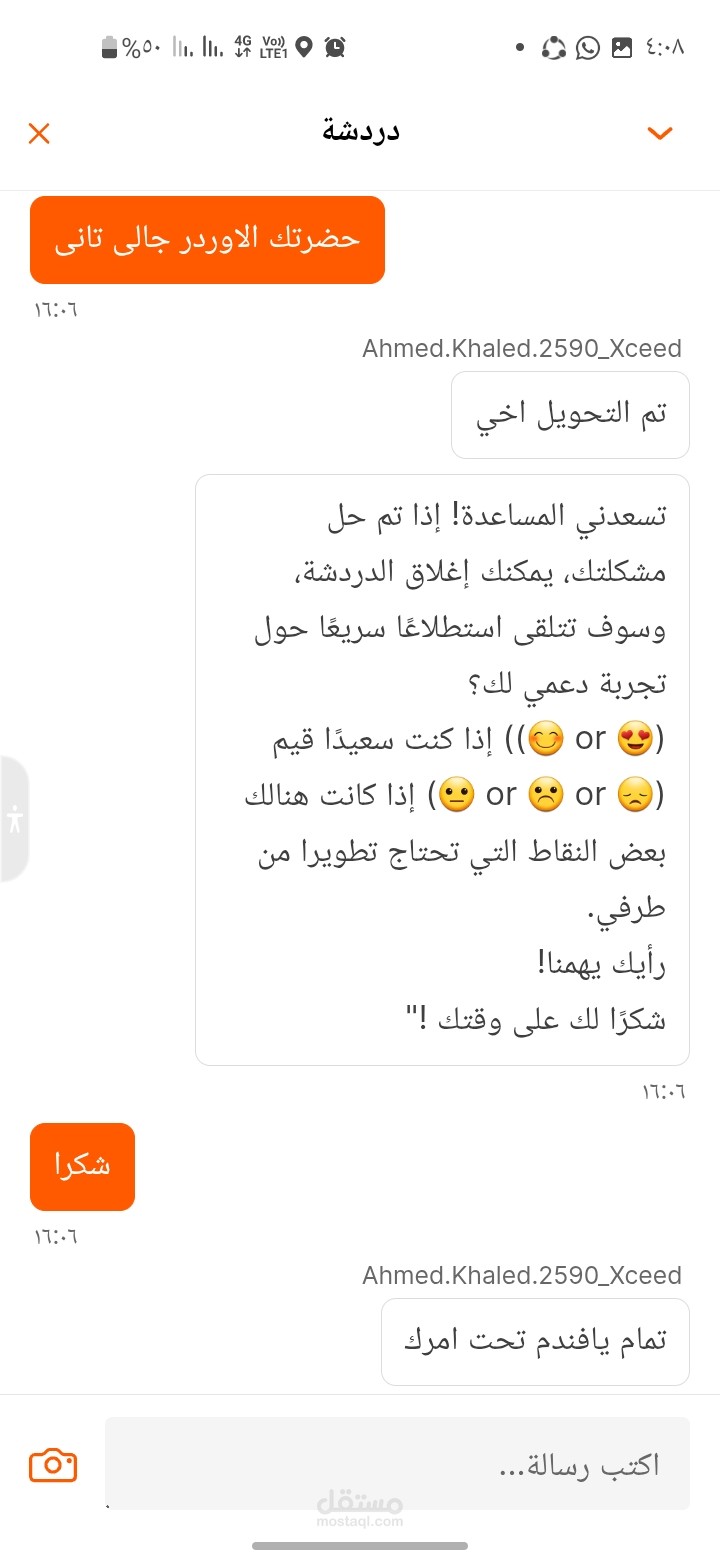Close the chat with the X icon
Viewport: 720px width, 1560px height.
coord(39,133)
